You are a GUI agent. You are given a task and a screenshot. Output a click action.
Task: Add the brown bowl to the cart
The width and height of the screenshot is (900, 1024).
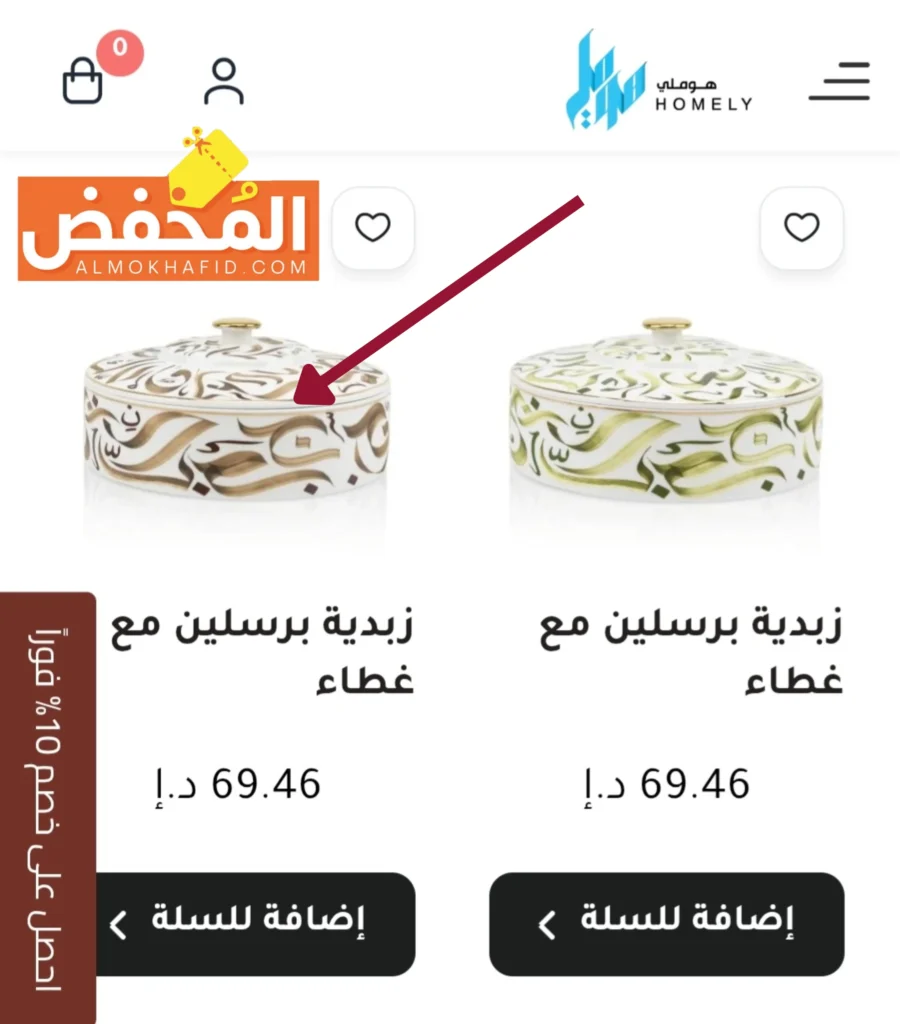[x=256, y=924]
